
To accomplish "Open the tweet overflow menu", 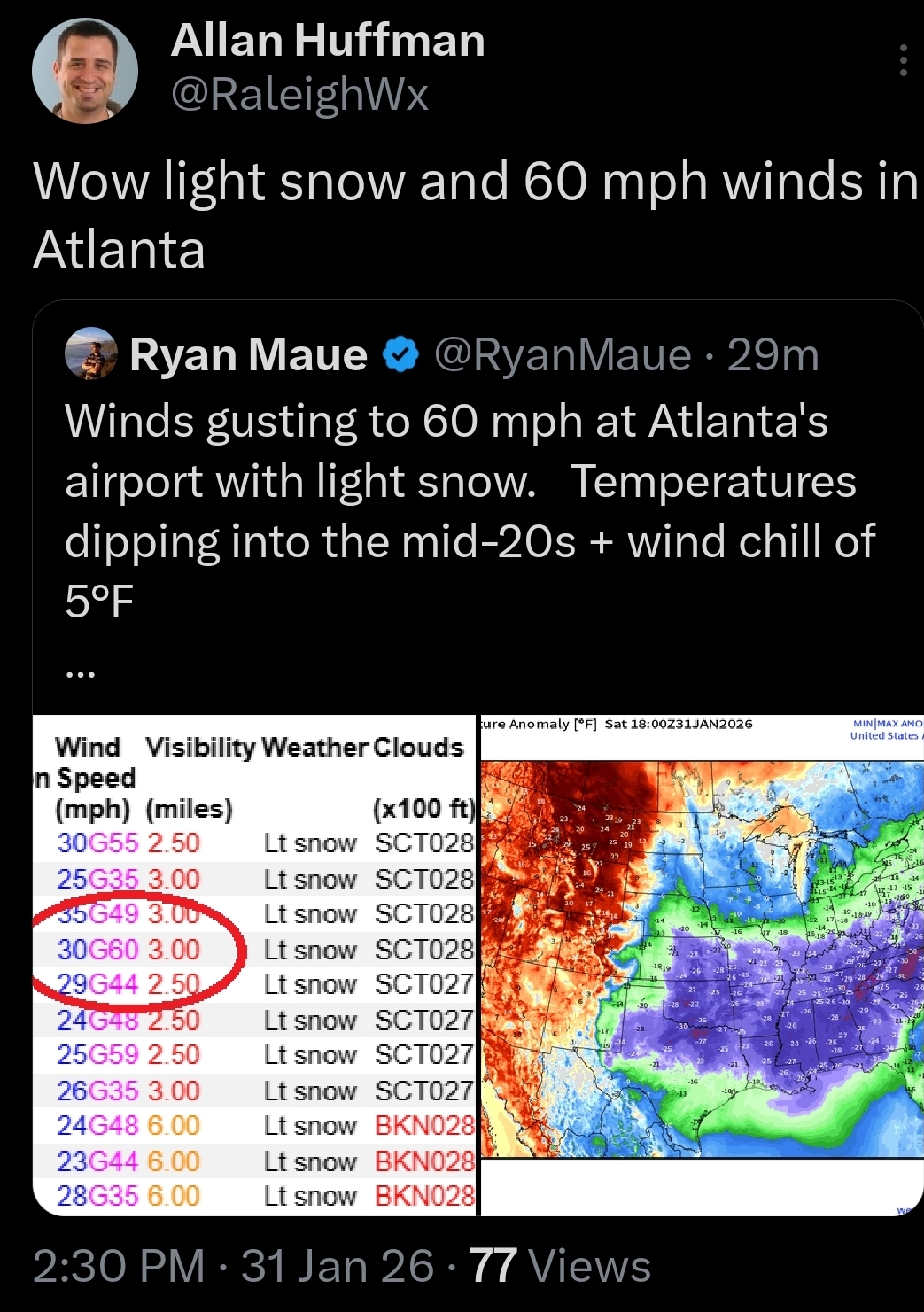I will tap(903, 60).
